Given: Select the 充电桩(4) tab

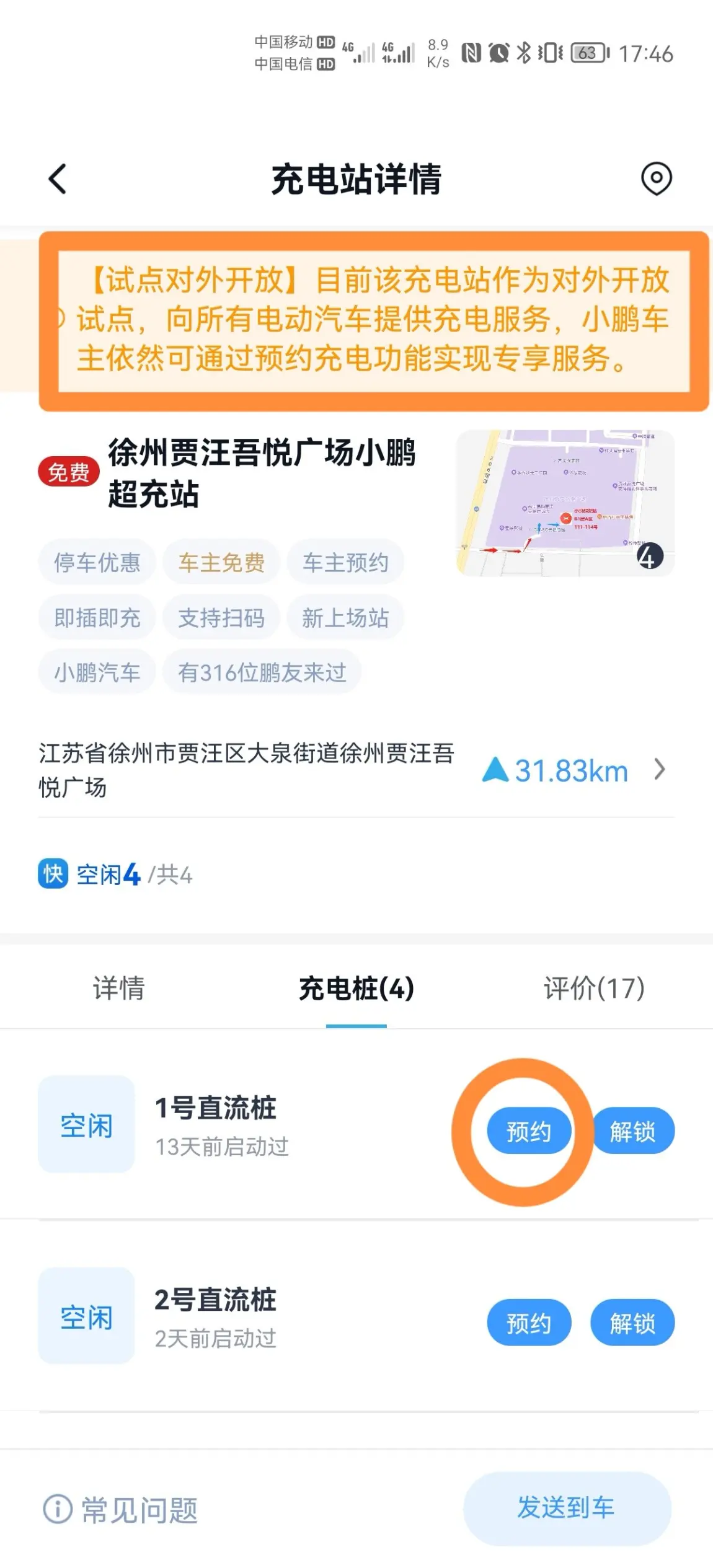Looking at the screenshot, I should (x=356, y=988).
